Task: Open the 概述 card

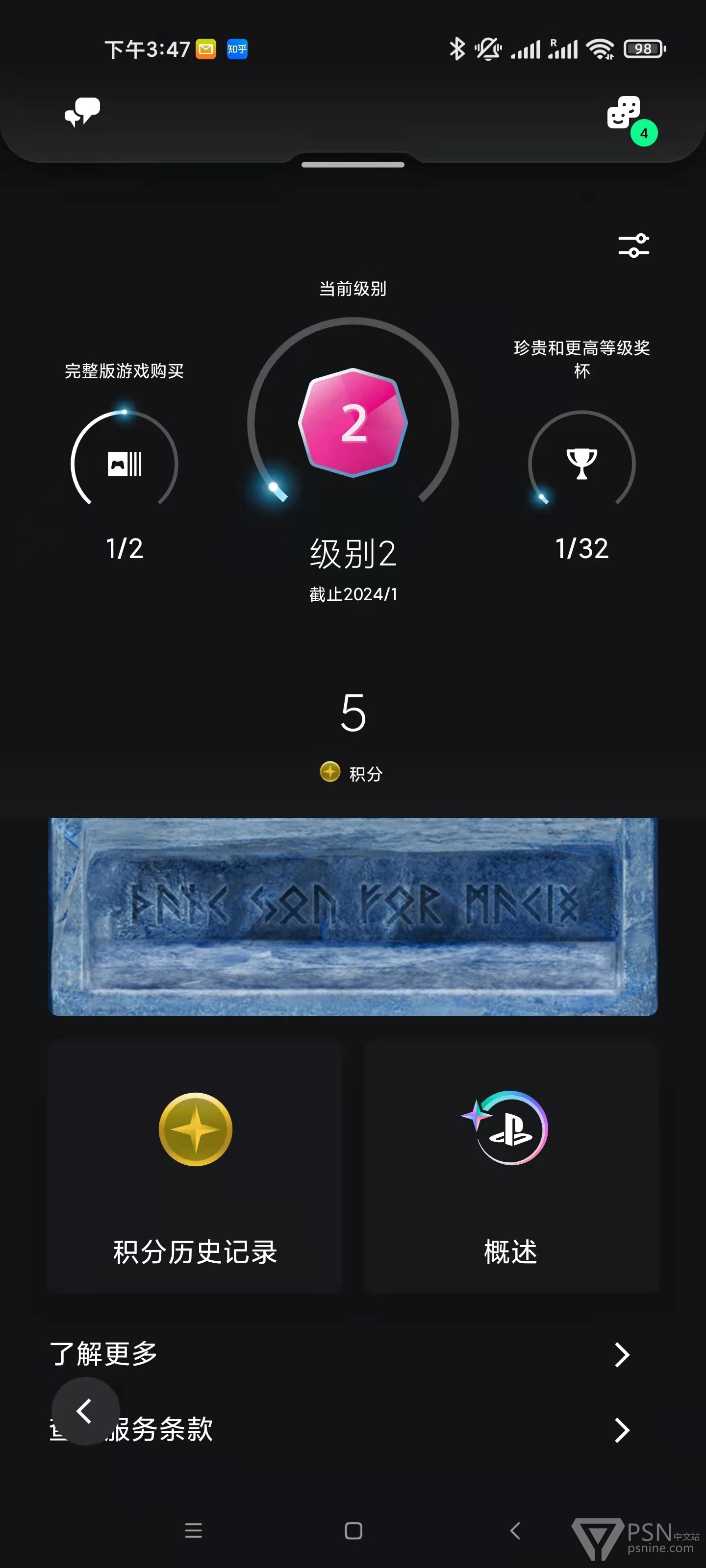Action: point(511,1168)
